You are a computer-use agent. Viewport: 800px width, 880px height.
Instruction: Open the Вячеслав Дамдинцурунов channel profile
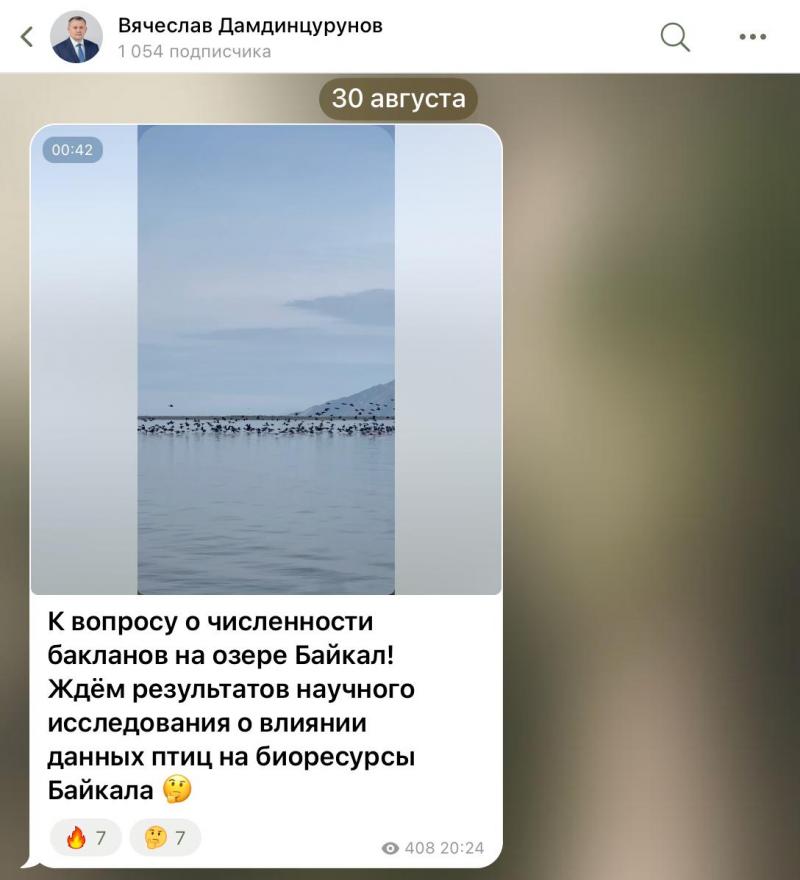[249, 37]
